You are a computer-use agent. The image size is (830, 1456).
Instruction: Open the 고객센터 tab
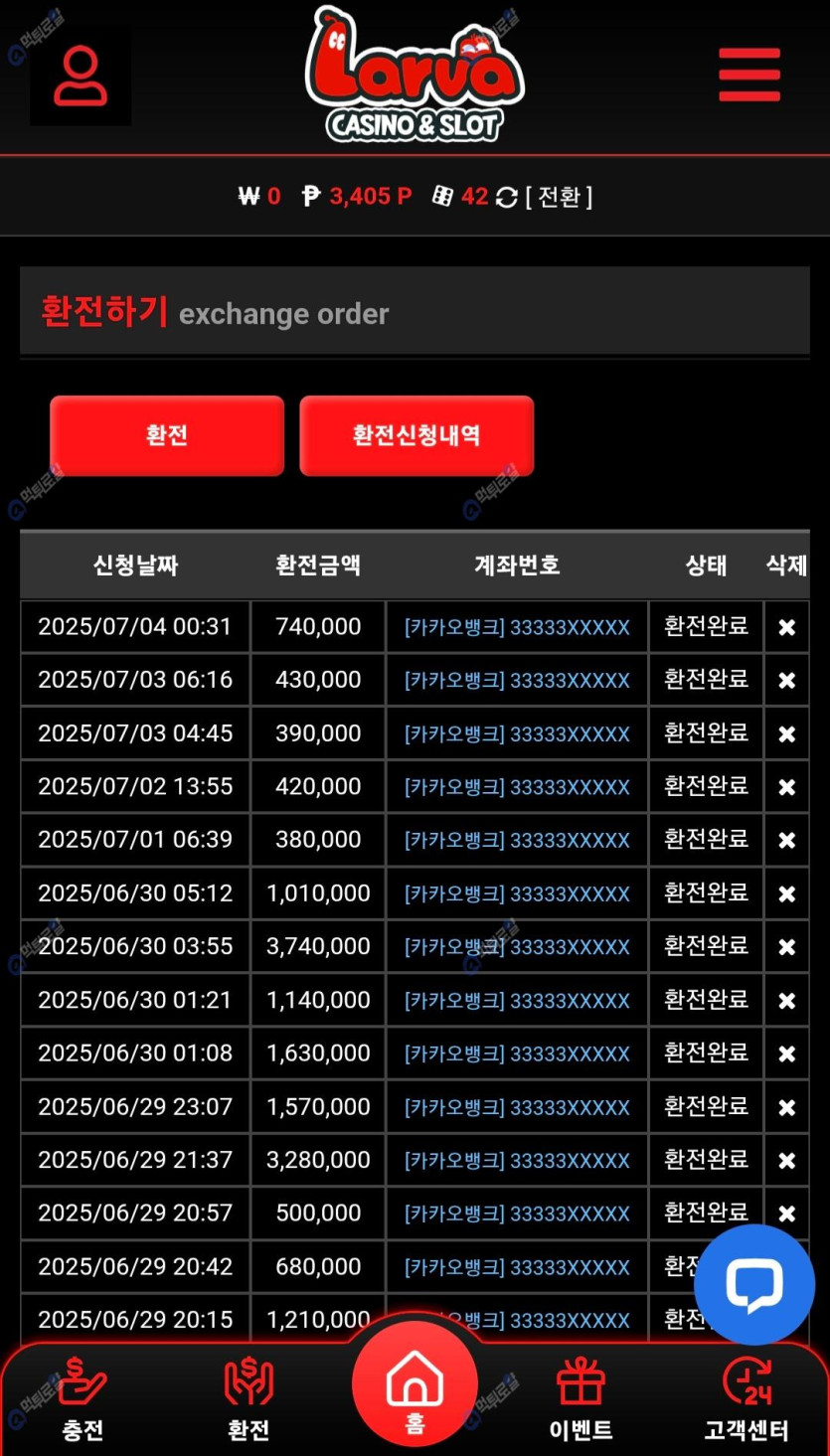(x=747, y=1401)
